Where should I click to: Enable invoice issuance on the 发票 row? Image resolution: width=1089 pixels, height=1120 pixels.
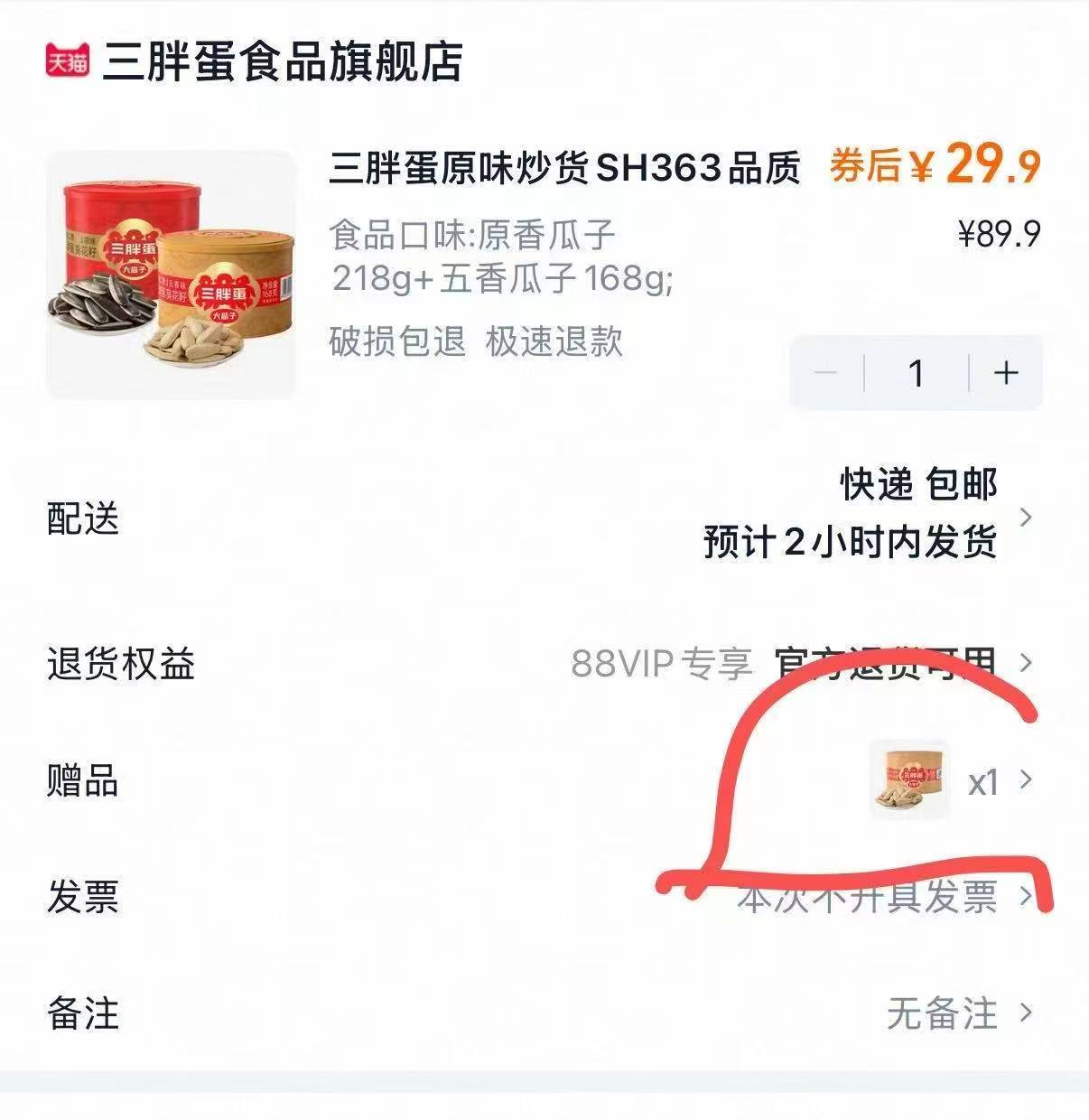867,898
